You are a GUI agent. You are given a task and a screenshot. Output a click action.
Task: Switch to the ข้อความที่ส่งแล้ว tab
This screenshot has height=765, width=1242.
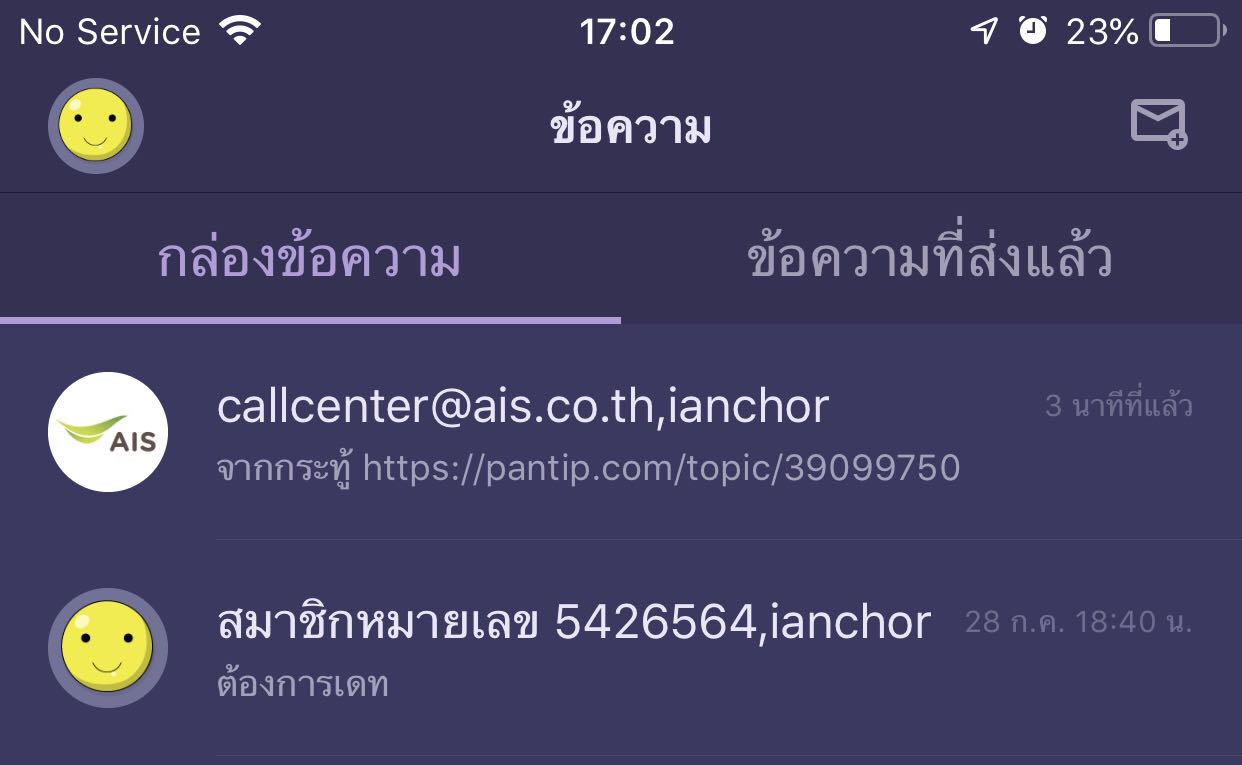pos(929,260)
